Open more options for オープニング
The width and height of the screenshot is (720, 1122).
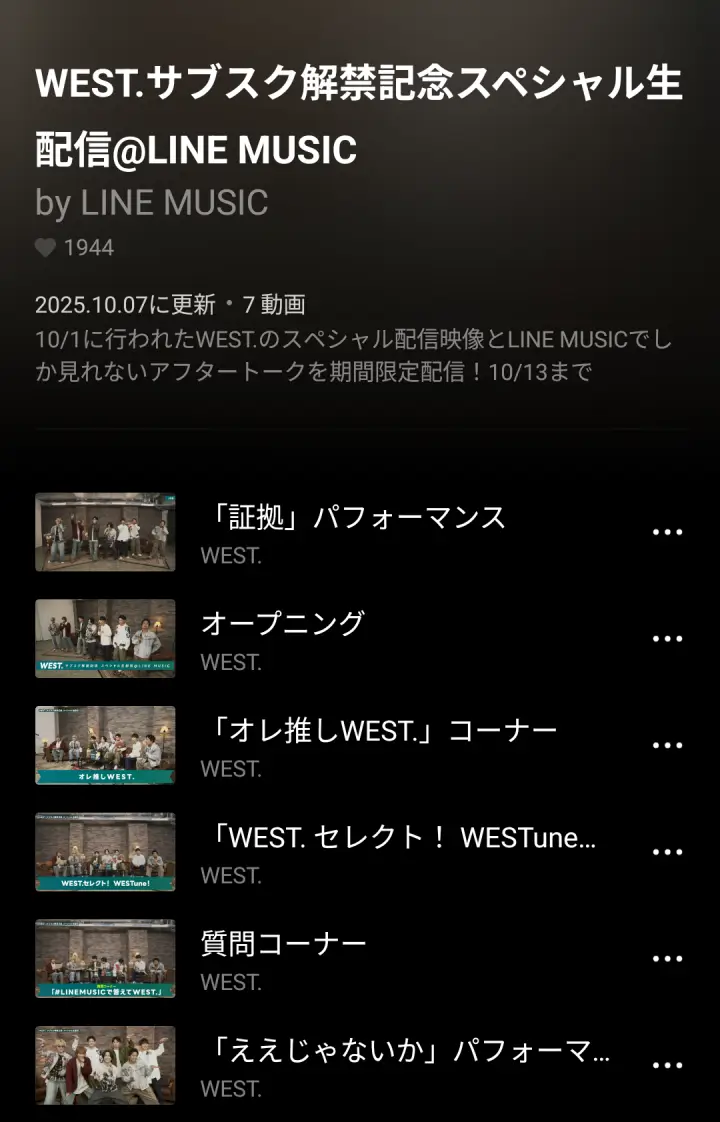coord(667,639)
